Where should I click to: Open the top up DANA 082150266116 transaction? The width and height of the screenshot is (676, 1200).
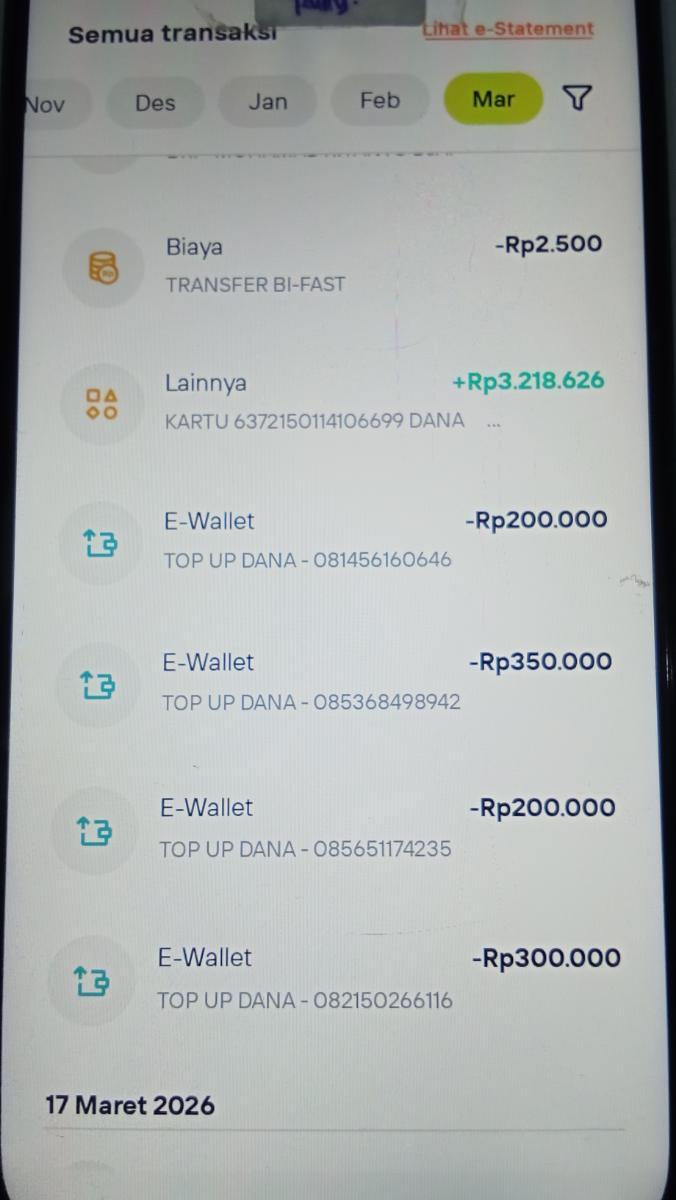click(340, 978)
